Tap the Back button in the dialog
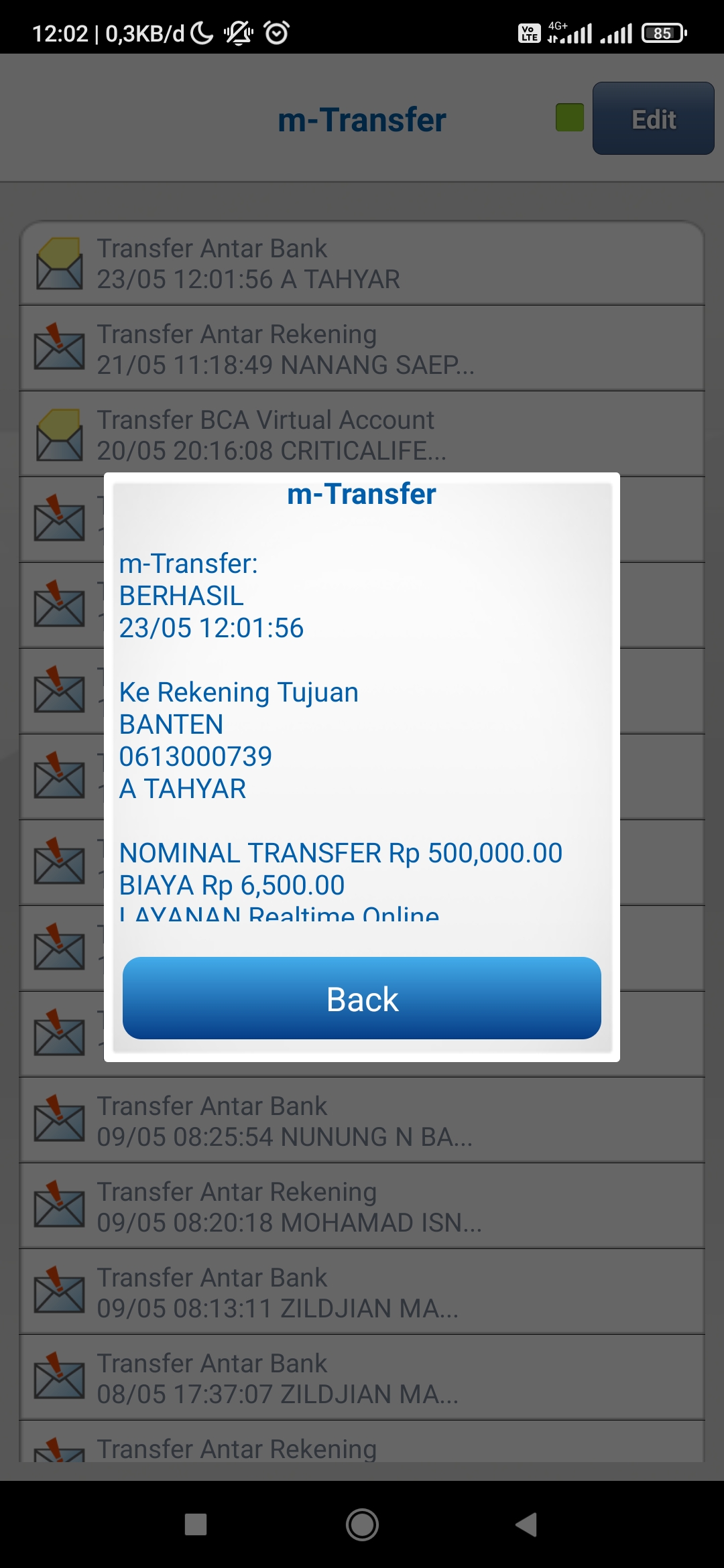The image size is (724, 1568). tap(361, 998)
